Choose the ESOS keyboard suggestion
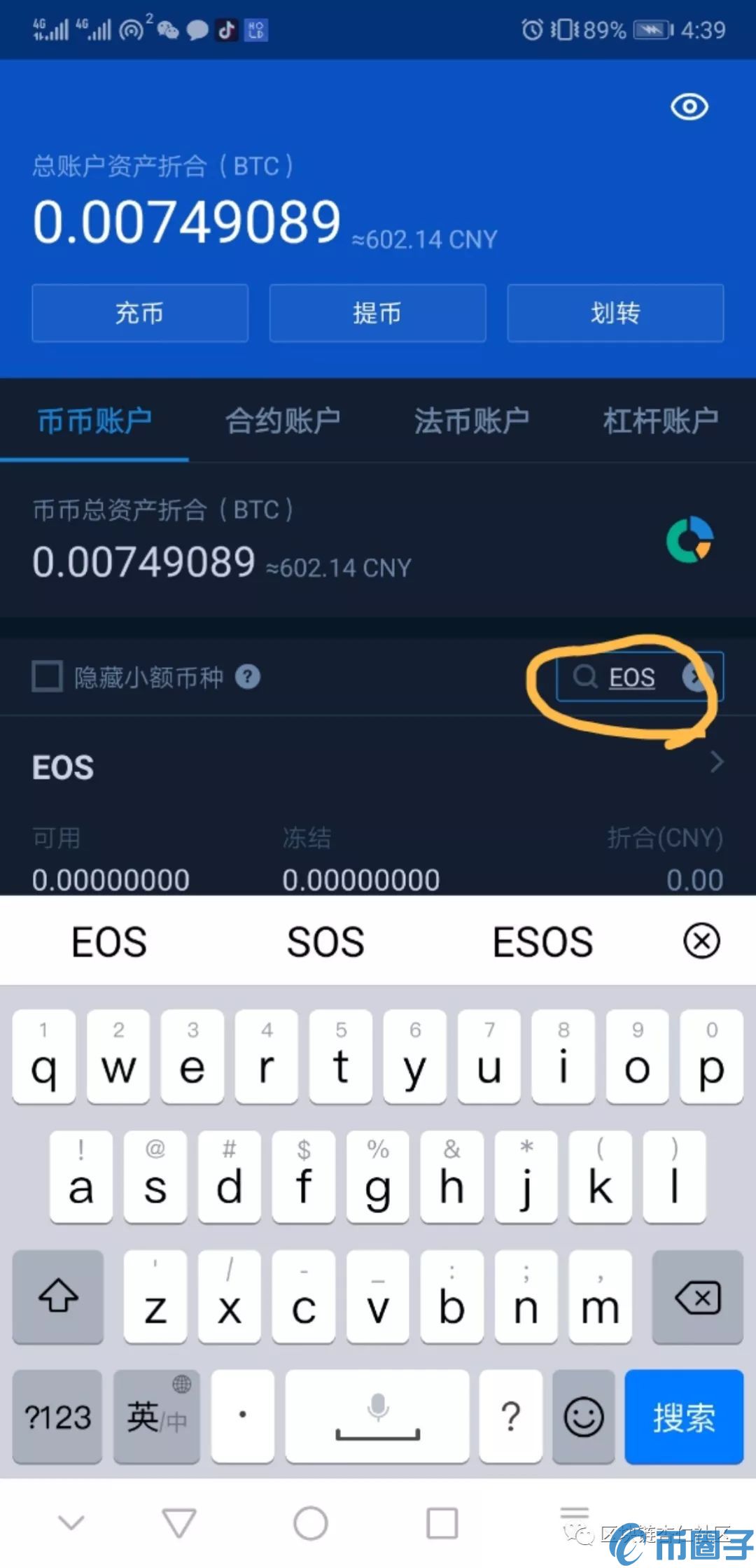The width and height of the screenshot is (756, 1568). point(542,941)
